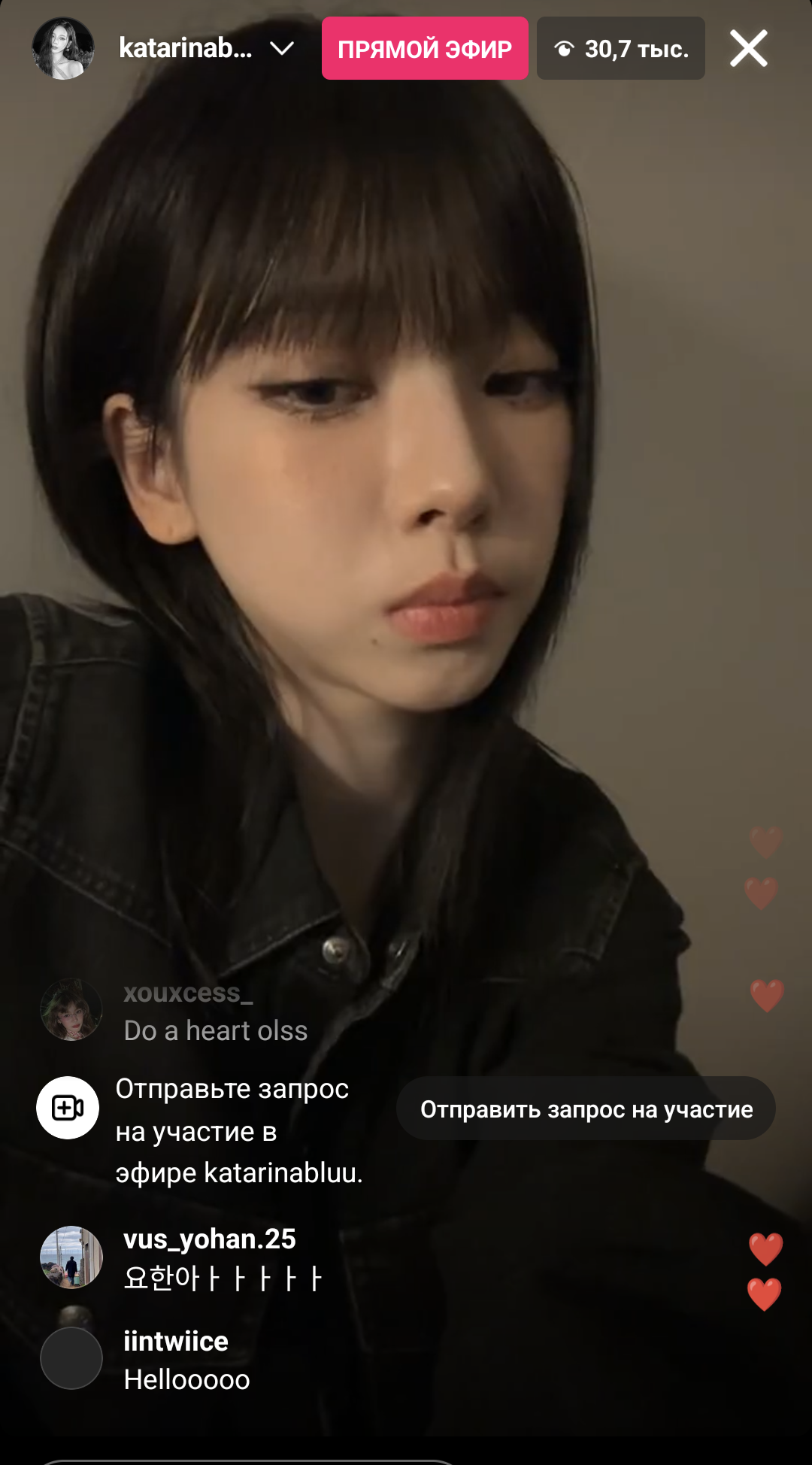Close the live broadcast
Image resolution: width=812 pixels, height=1465 pixels.
(x=749, y=49)
